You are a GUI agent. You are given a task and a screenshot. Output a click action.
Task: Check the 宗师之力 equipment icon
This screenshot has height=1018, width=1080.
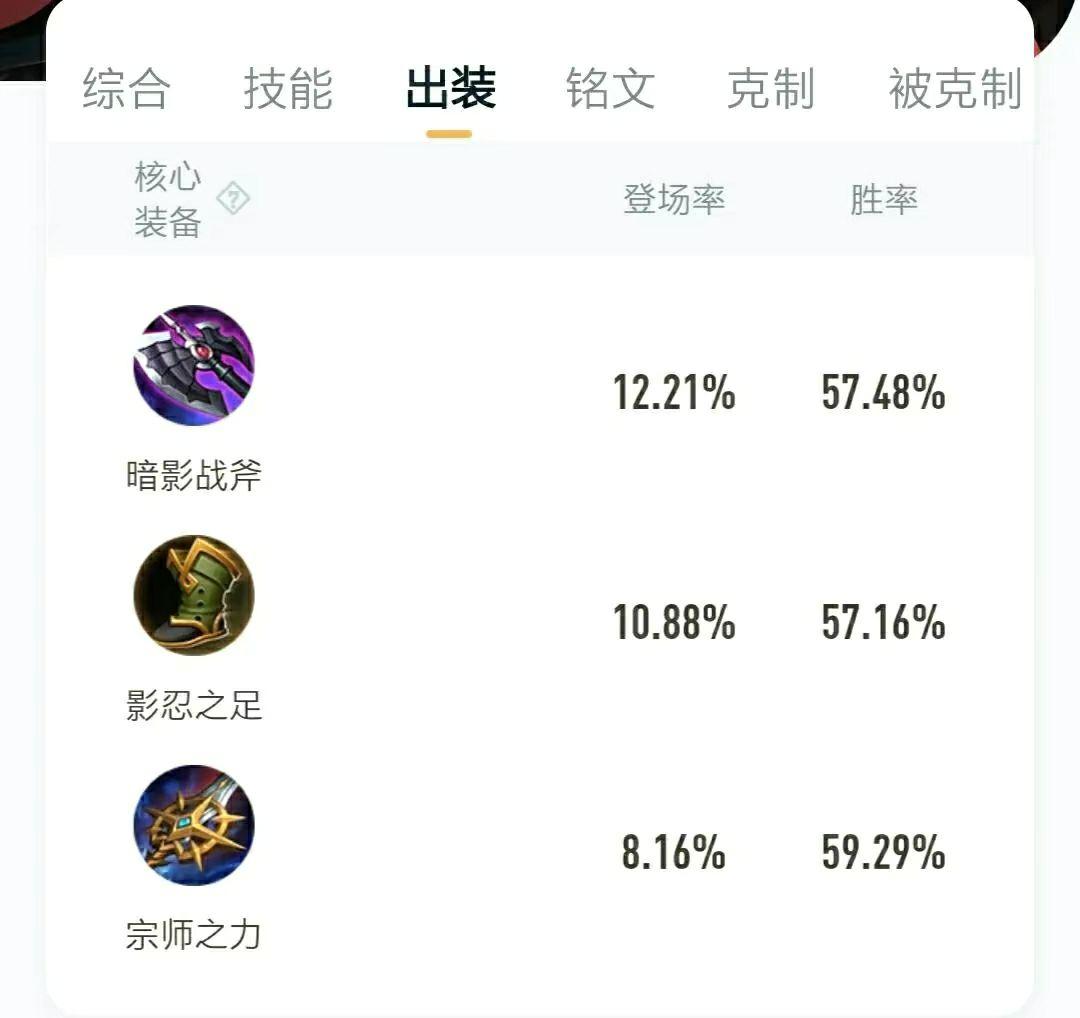194,825
